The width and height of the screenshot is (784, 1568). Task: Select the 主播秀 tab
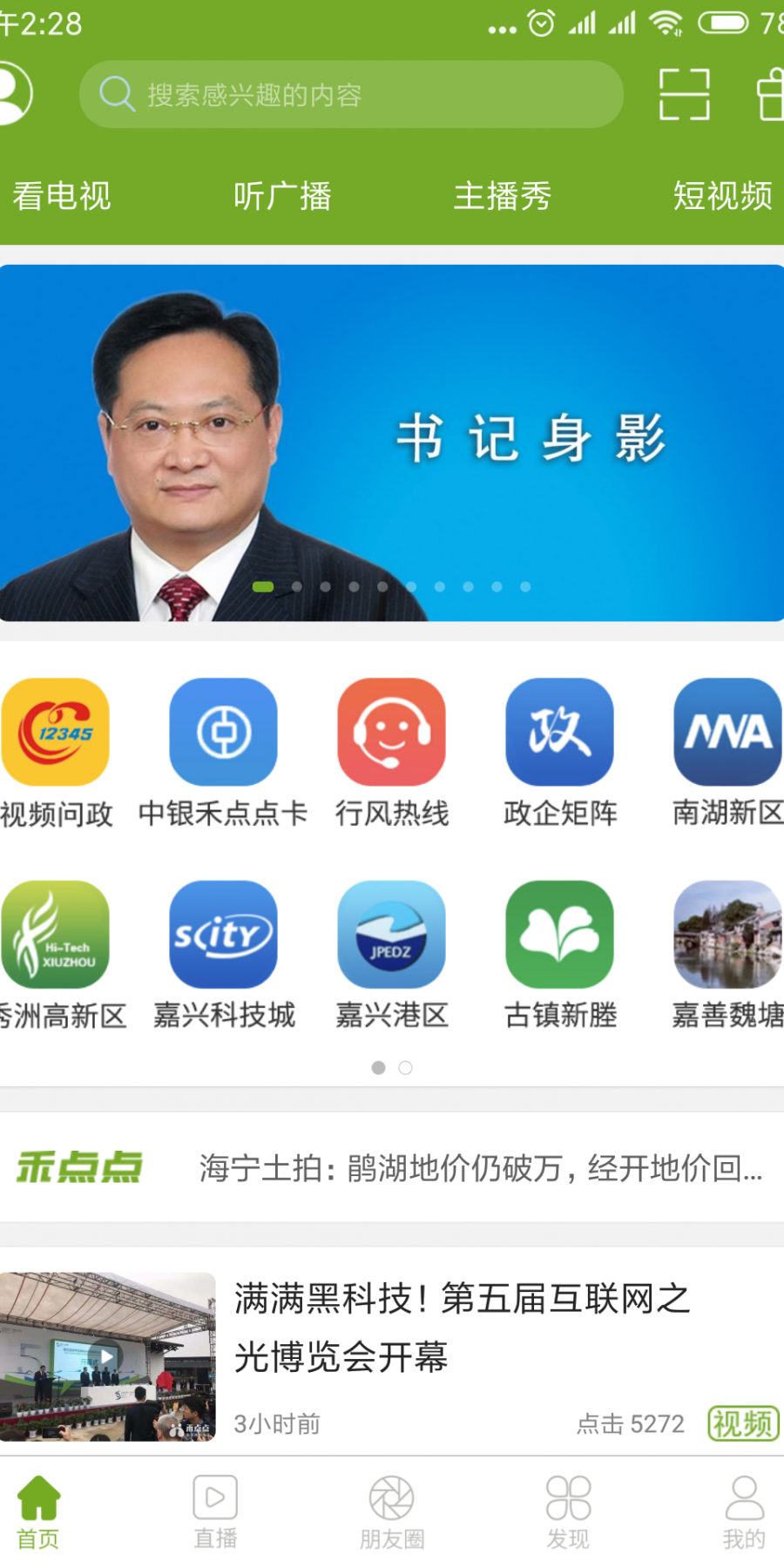point(503,196)
